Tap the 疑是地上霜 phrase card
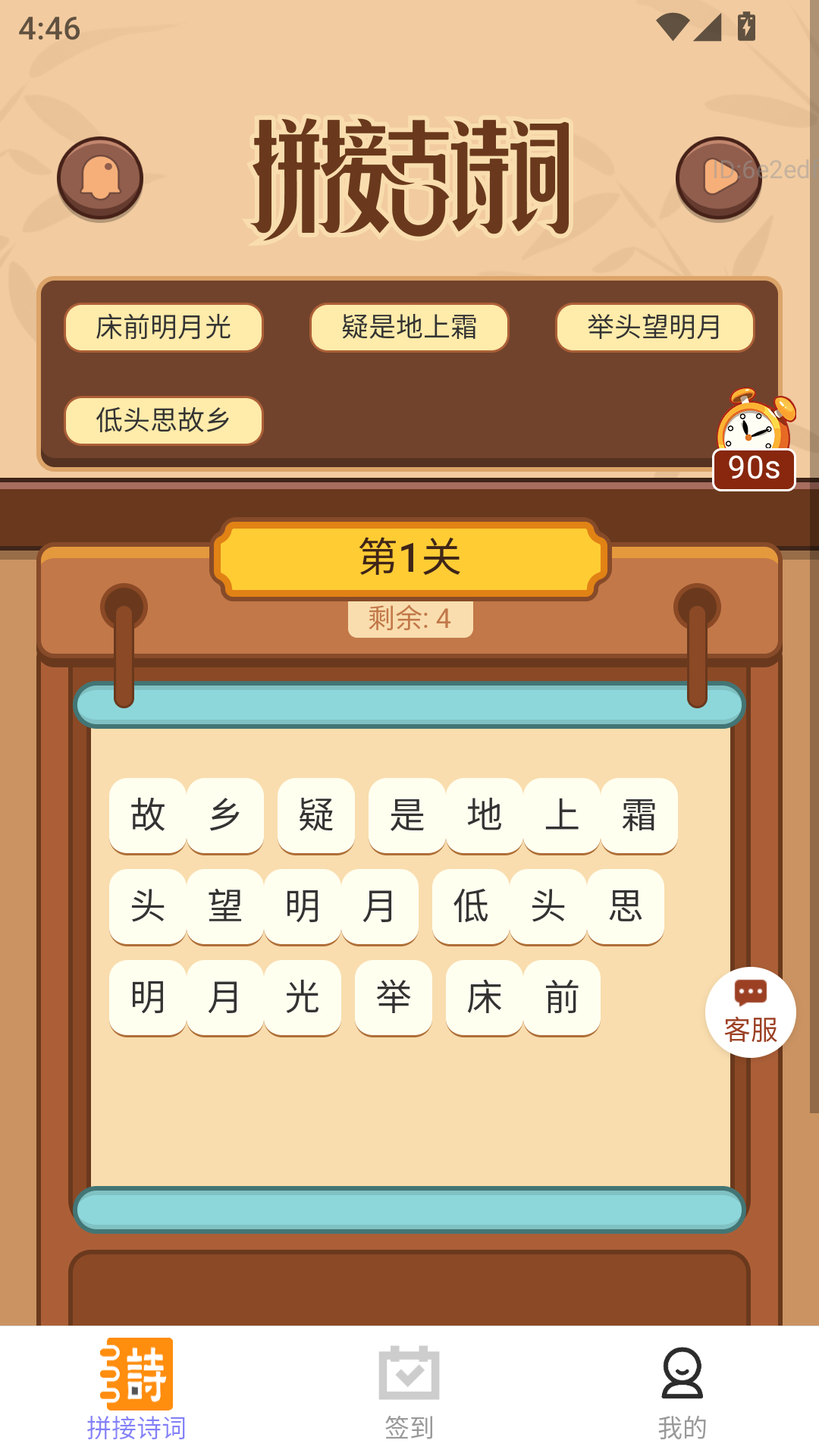 tap(409, 328)
